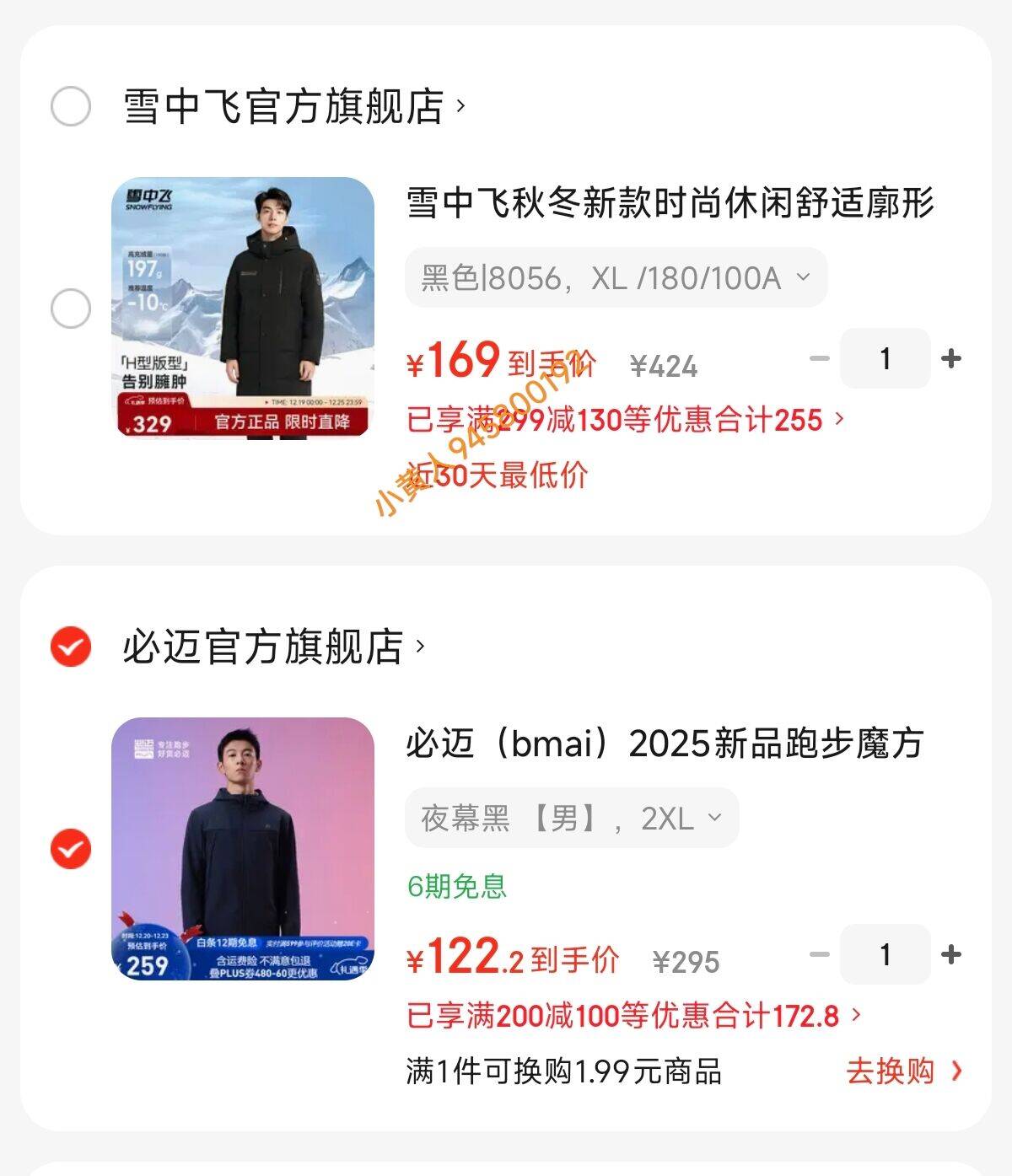Select all items from 雪中飞官方旗舰店
Screen dimensions: 1012x1176
[71, 106]
